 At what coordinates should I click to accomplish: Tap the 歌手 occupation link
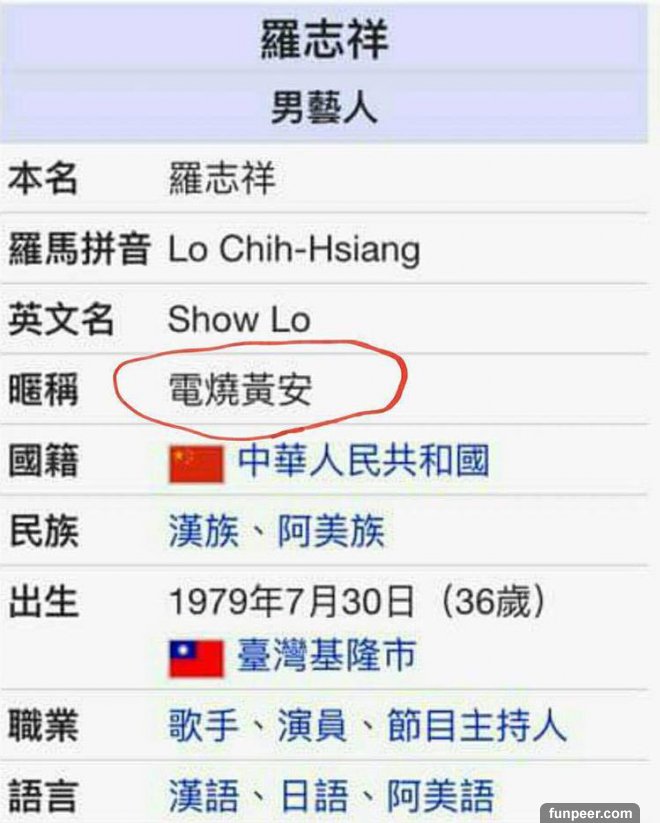pos(203,726)
